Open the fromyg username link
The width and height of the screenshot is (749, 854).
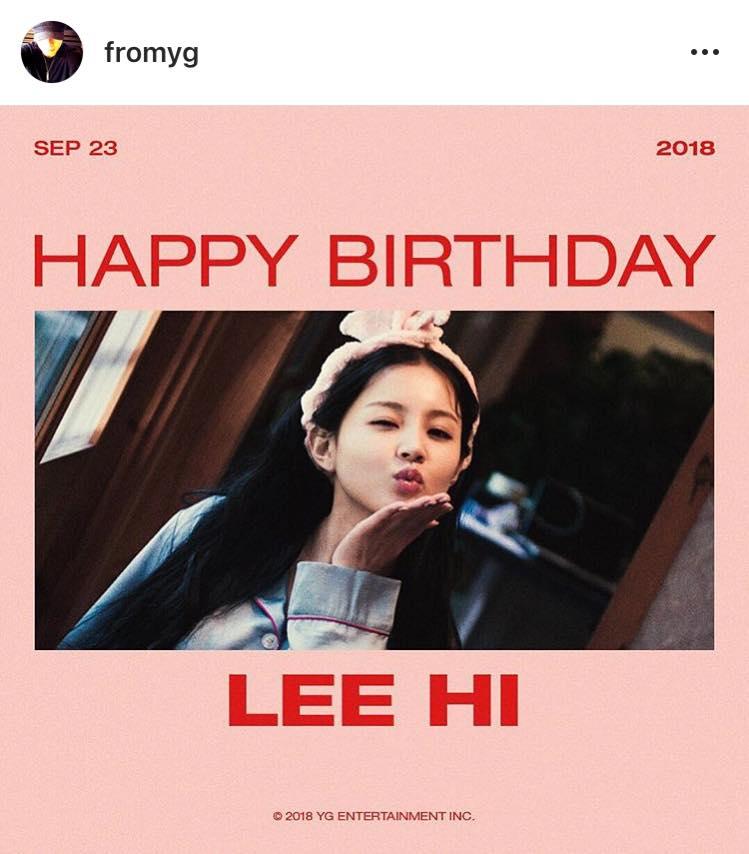point(151,53)
